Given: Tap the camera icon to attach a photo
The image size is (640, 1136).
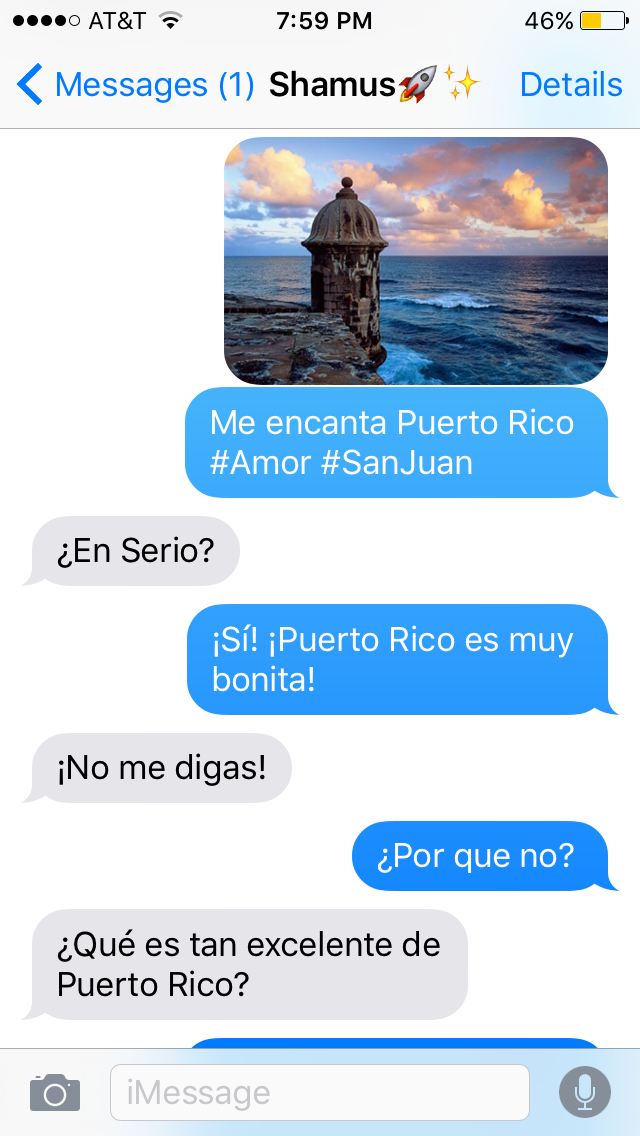Looking at the screenshot, I should tap(55, 1093).
